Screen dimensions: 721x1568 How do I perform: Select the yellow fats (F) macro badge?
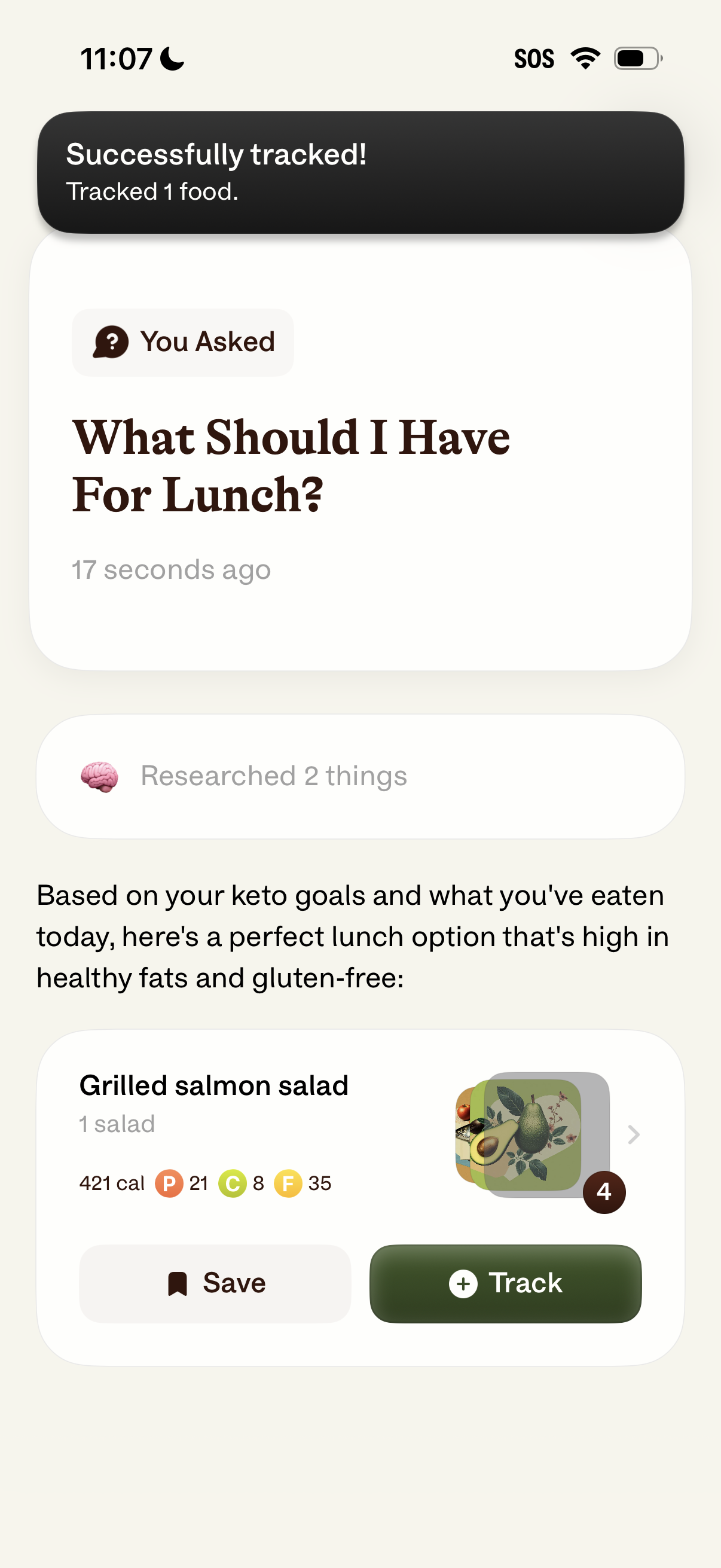(290, 1182)
